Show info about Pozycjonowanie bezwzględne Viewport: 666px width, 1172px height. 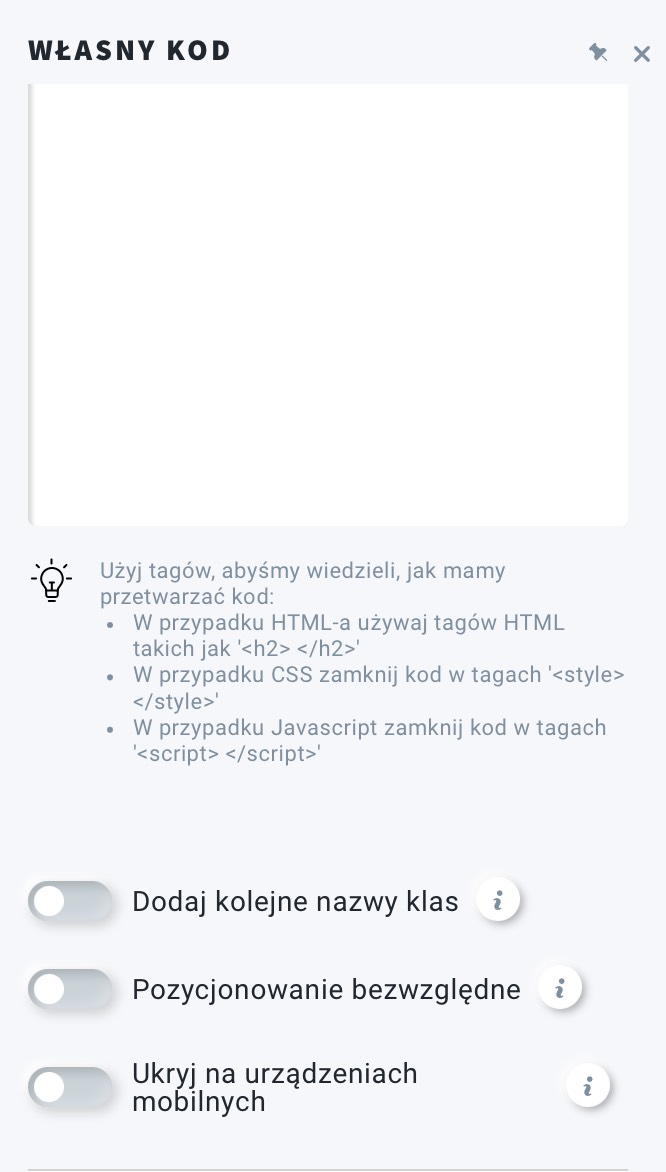[x=560, y=988]
